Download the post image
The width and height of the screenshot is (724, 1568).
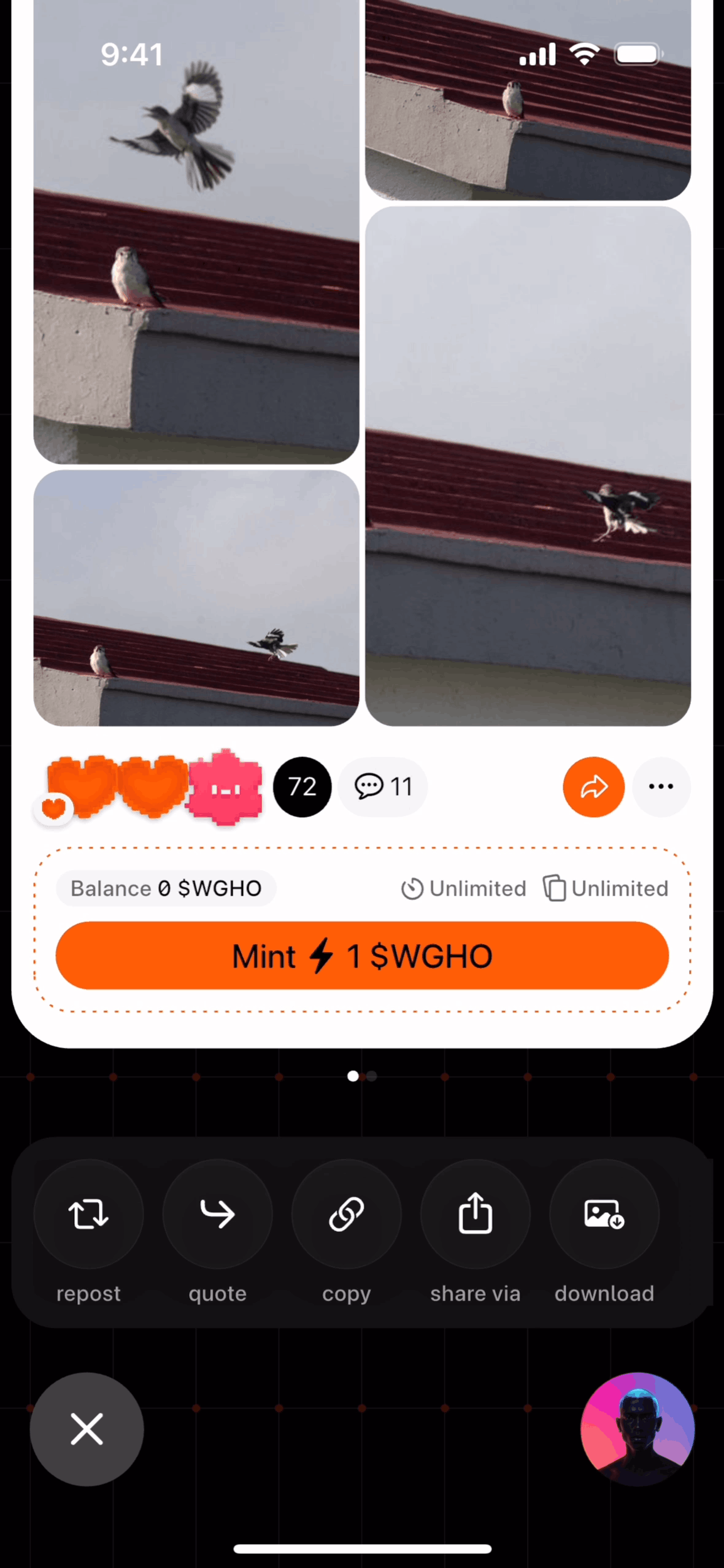(x=604, y=1214)
